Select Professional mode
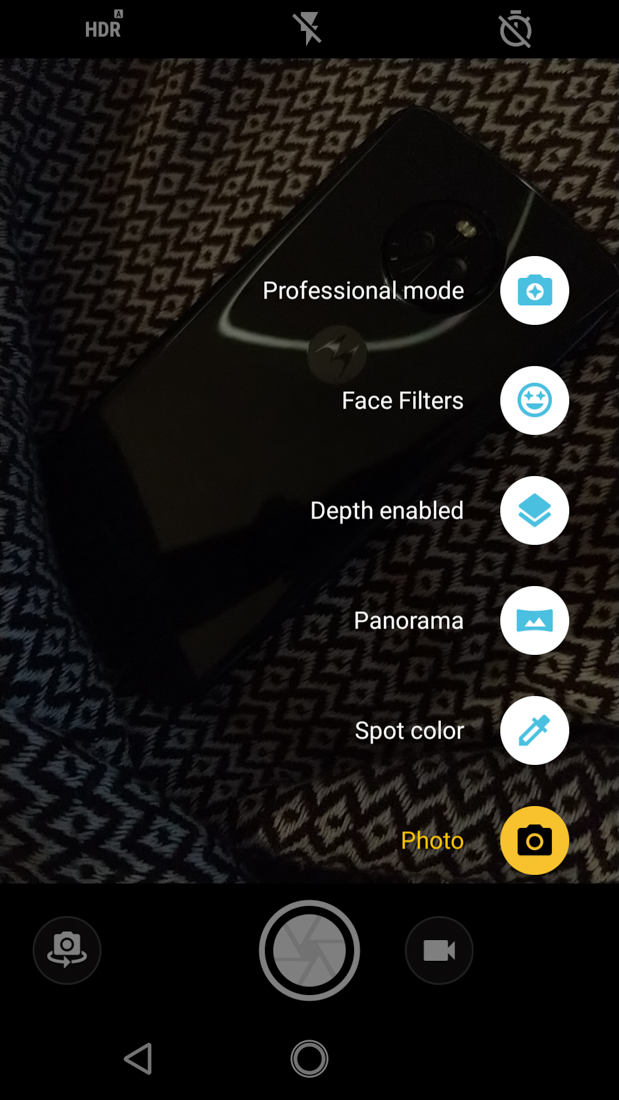The width and height of the screenshot is (619, 1100). (534, 291)
